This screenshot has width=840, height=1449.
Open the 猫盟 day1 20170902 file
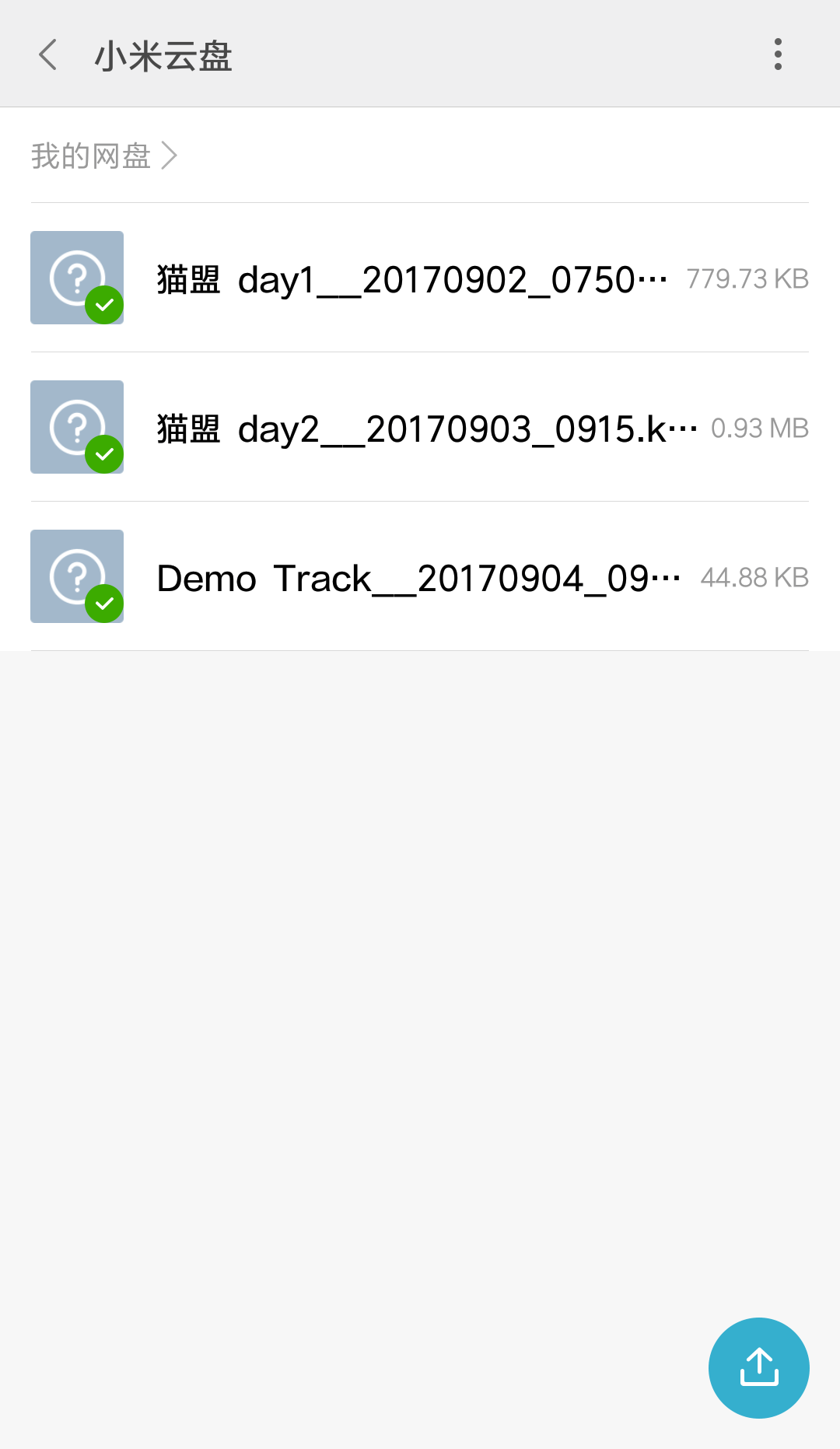tap(412, 279)
